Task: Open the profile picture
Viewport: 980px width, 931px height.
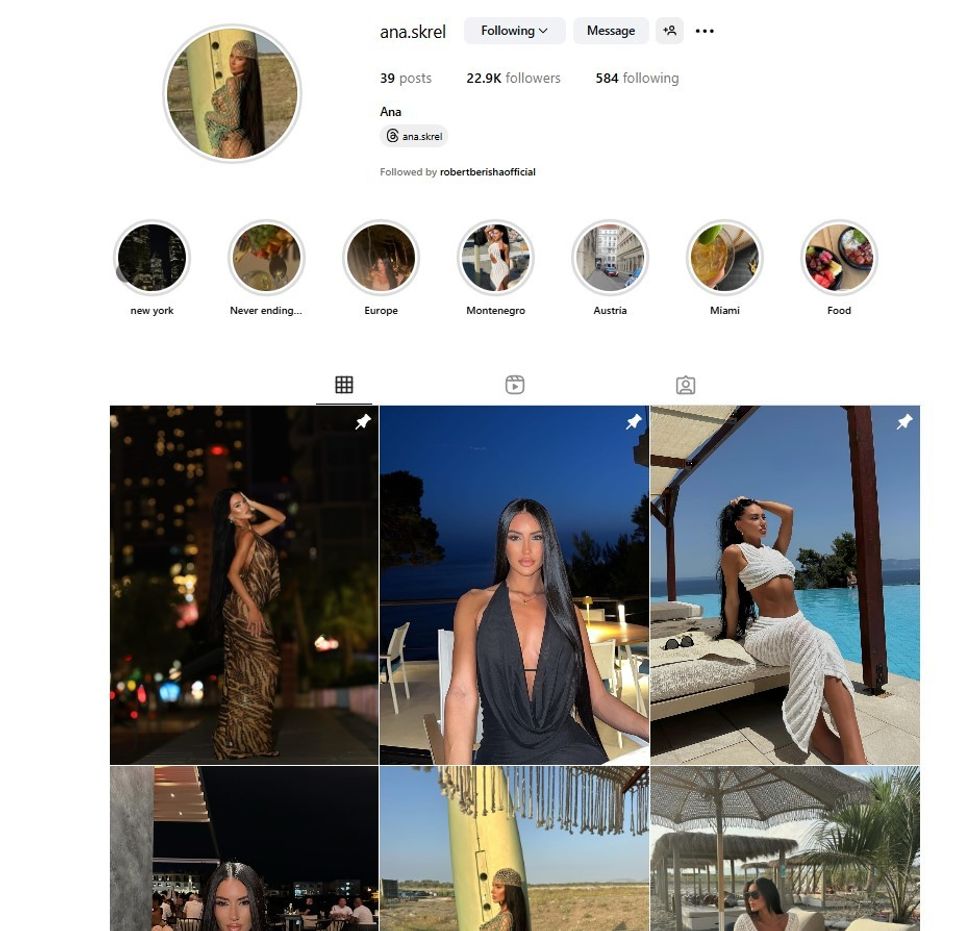Action: click(x=232, y=93)
